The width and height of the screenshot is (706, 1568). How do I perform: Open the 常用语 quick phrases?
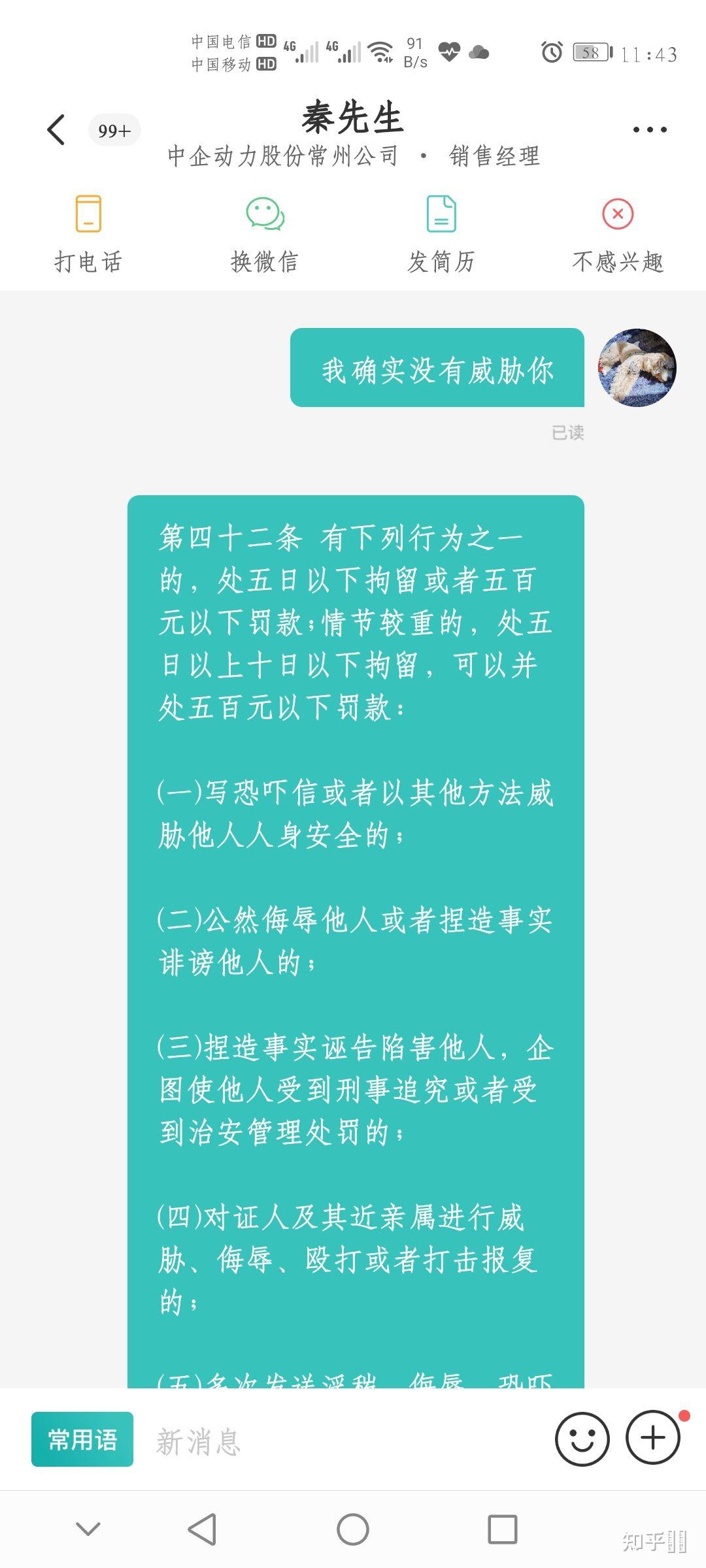pyautogui.click(x=82, y=1439)
